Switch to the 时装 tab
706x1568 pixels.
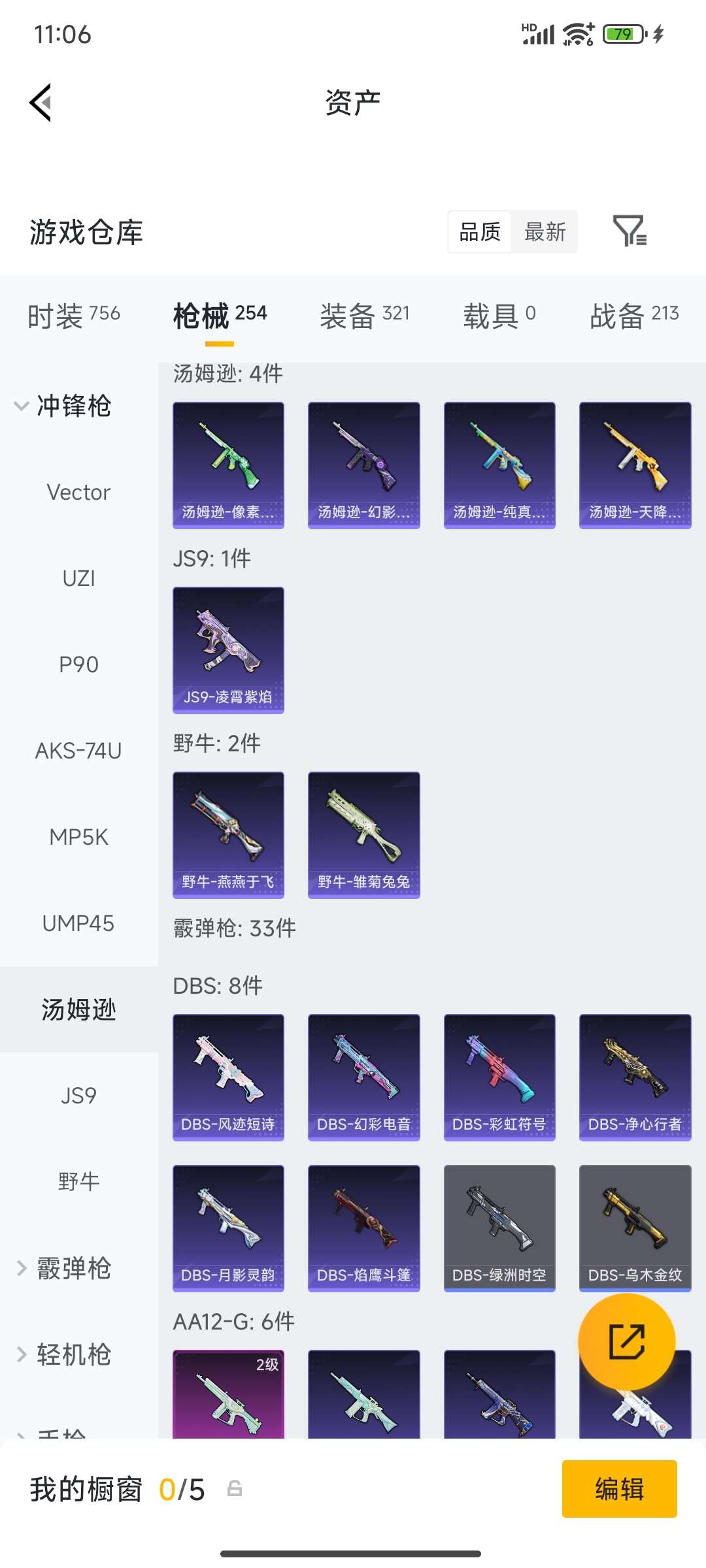coord(73,316)
